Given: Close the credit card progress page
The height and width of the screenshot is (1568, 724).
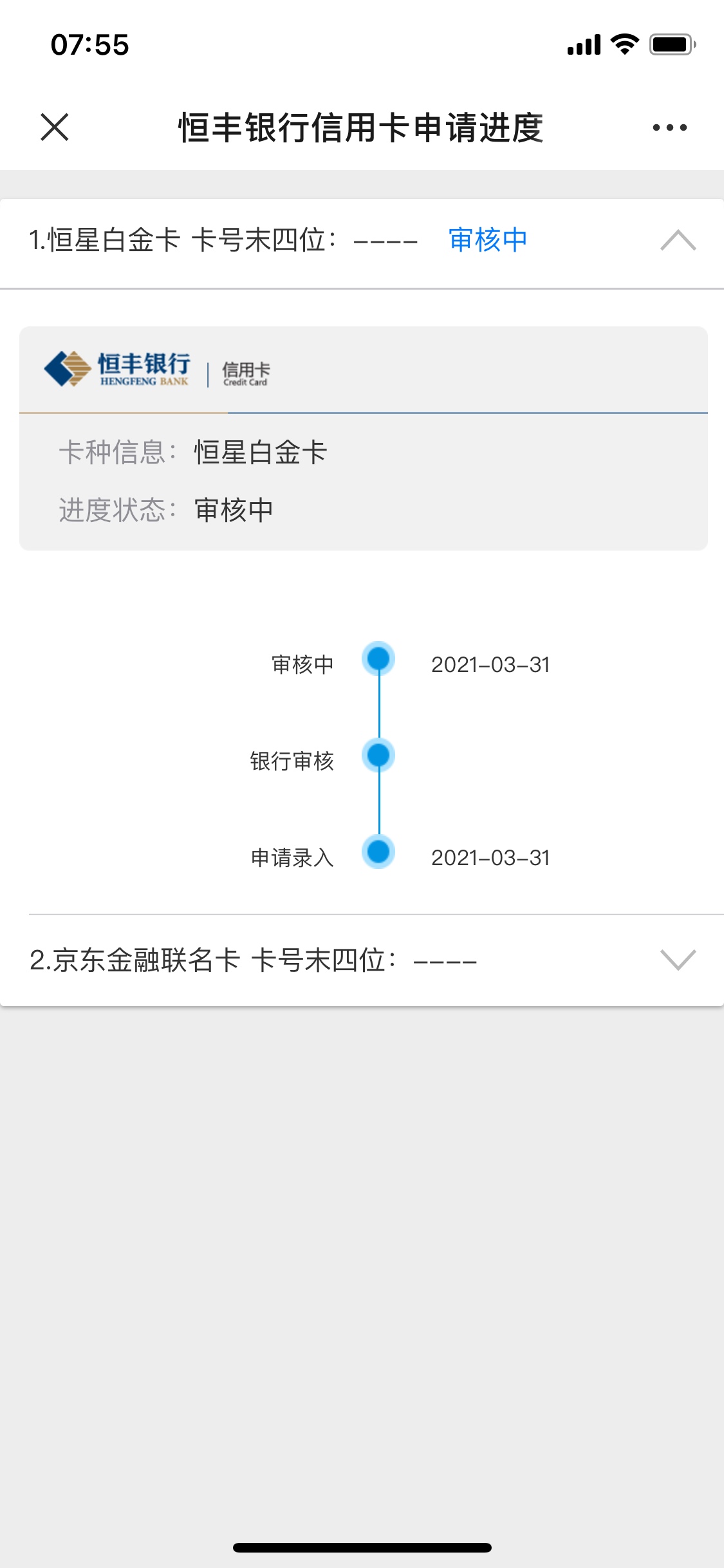Looking at the screenshot, I should click(x=55, y=127).
